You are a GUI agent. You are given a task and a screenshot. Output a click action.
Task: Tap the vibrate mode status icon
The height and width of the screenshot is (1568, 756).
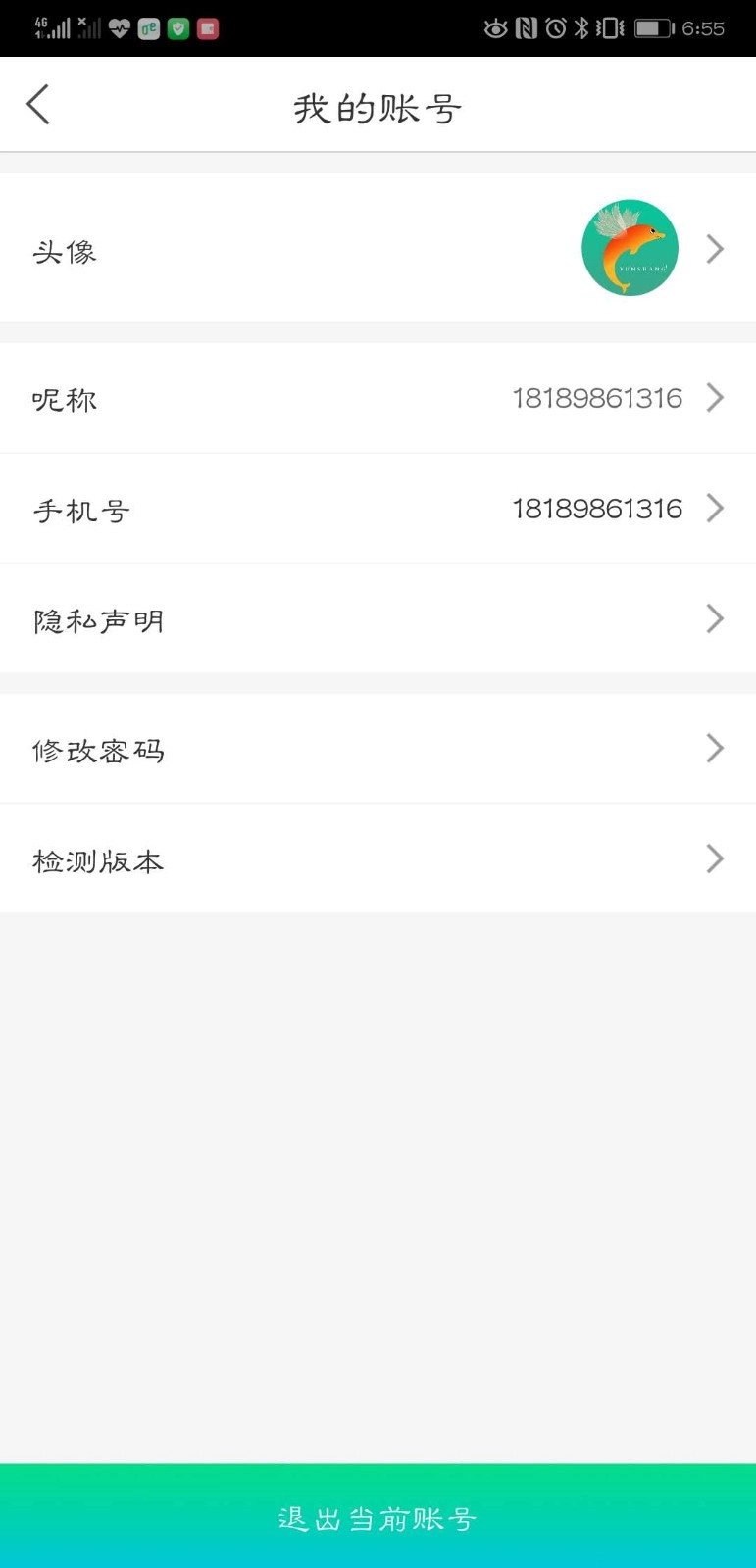coord(609,30)
